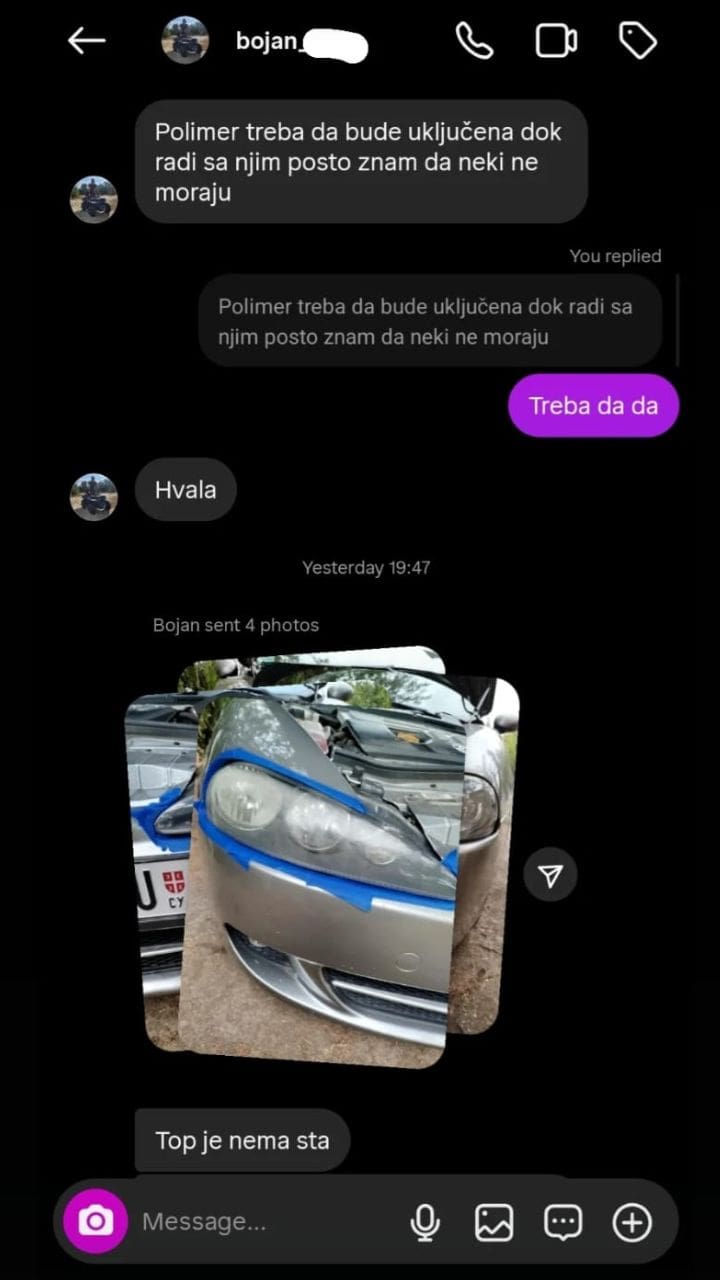
Task: Tap Bojan's avatar beside the Hvala message
Action: pos(94,497)
